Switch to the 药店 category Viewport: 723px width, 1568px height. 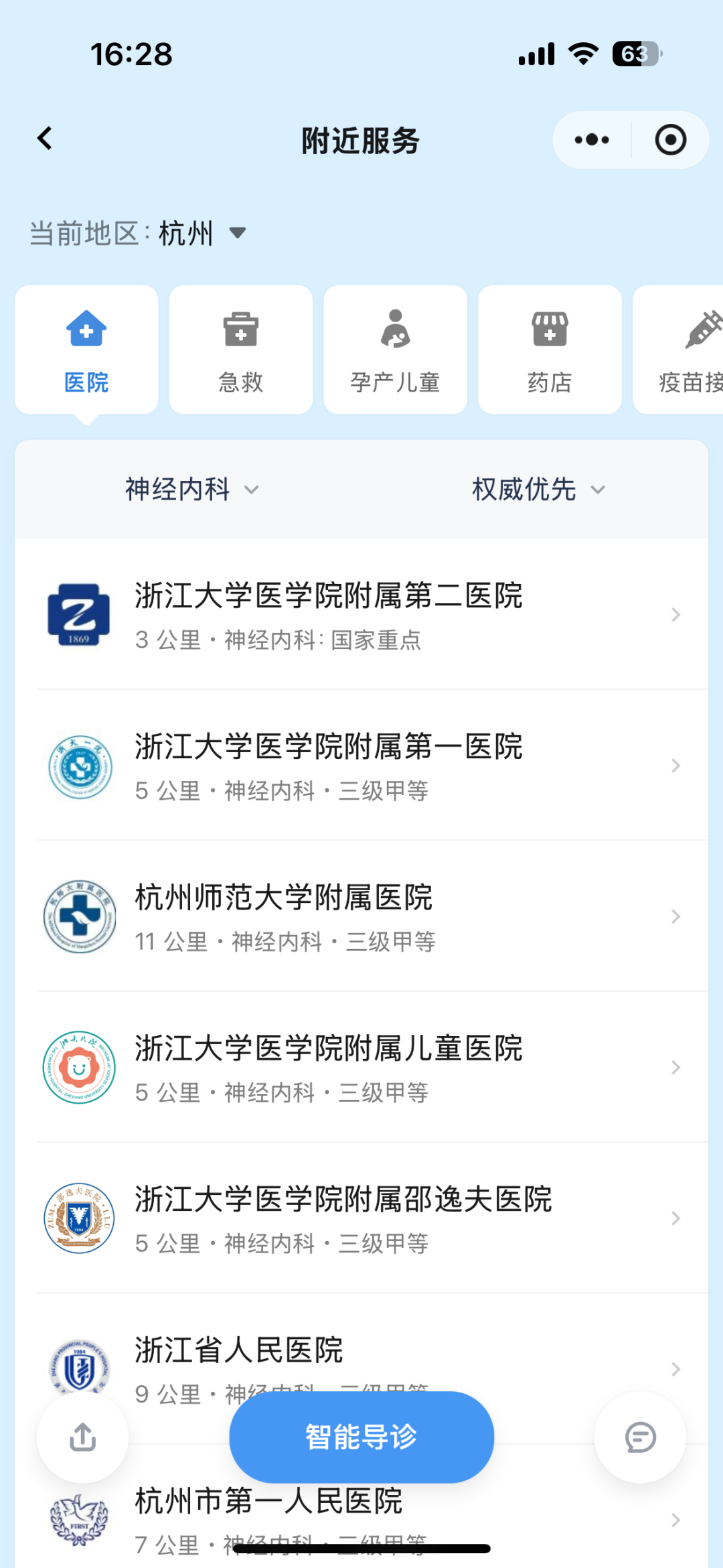click(550, 350)
